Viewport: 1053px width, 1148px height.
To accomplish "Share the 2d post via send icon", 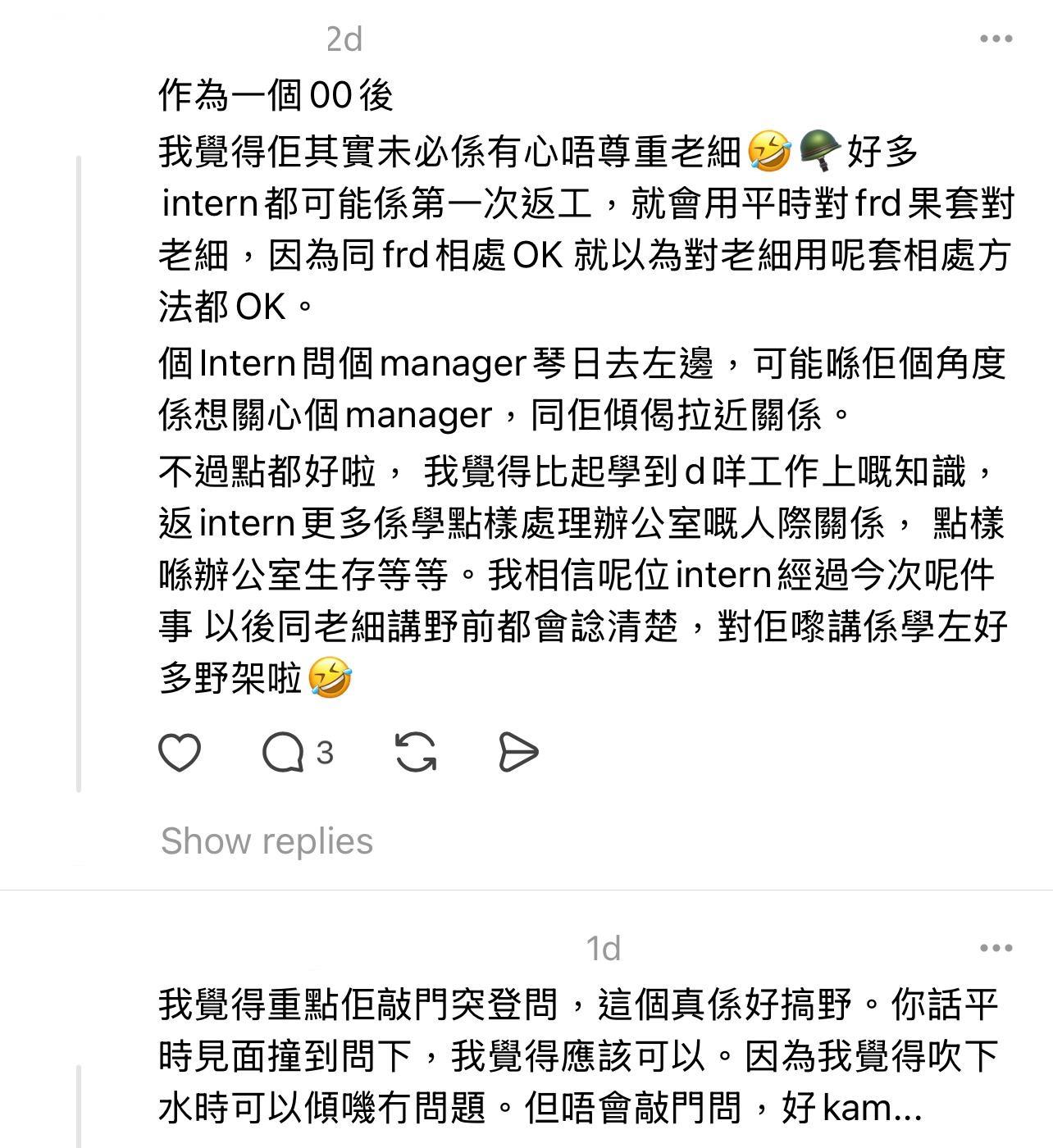I will click(x=518, y=753).
